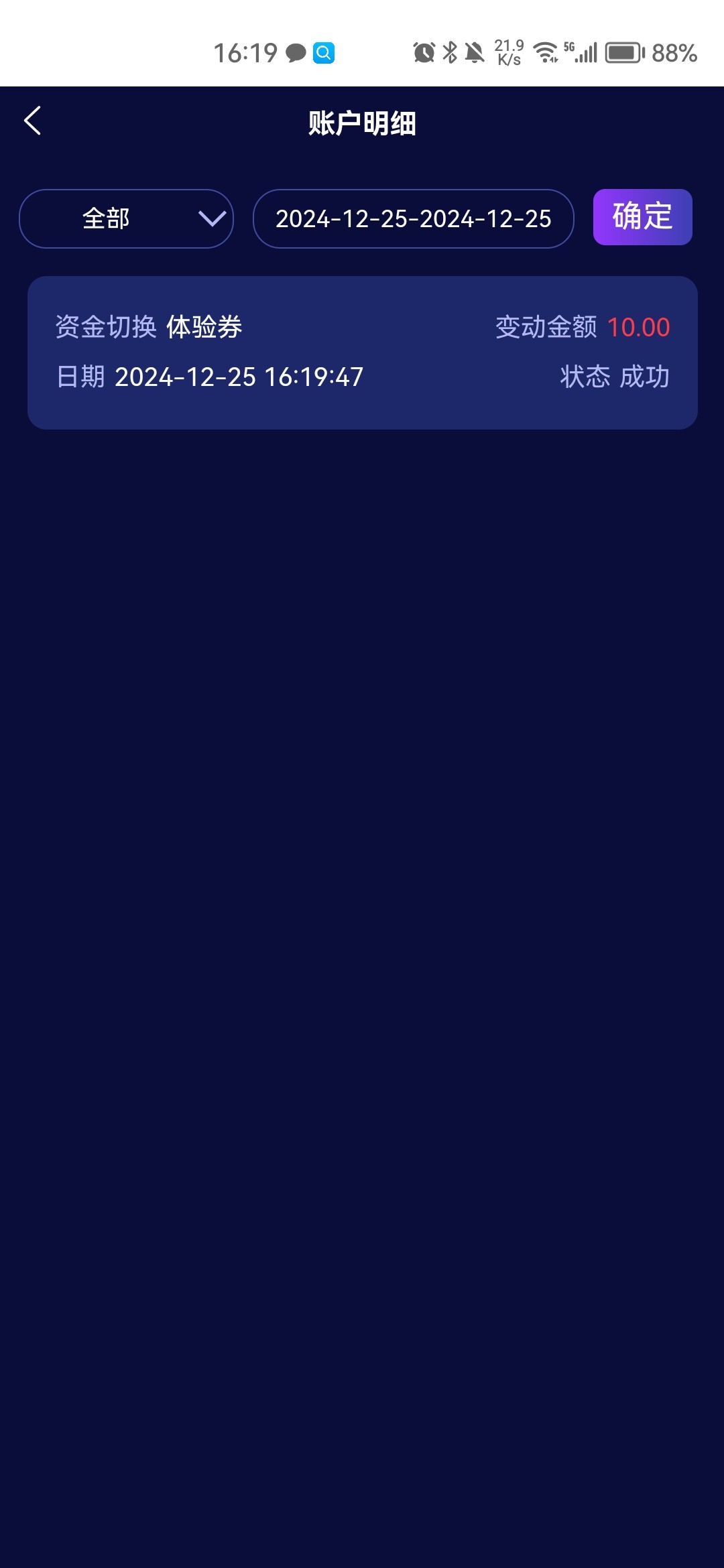Expand the 全部 type dropdown

tap(126, 218)
